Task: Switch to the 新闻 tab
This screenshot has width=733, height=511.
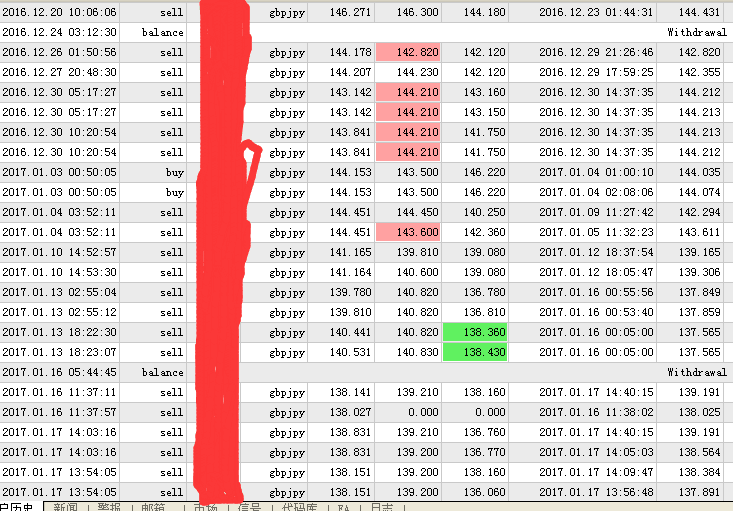Action: (x=66, y=507)
